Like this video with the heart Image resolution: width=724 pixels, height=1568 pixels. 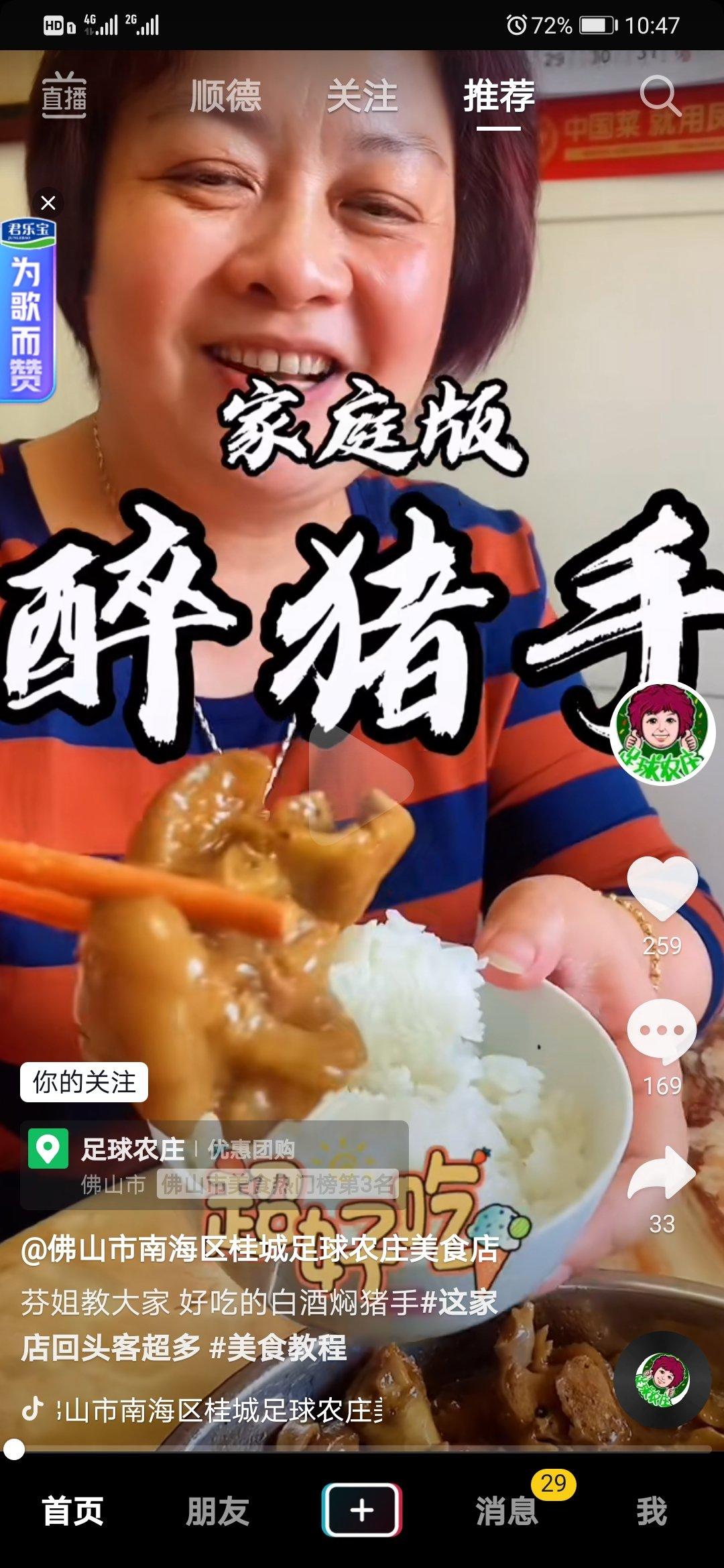tap(662, 888)
